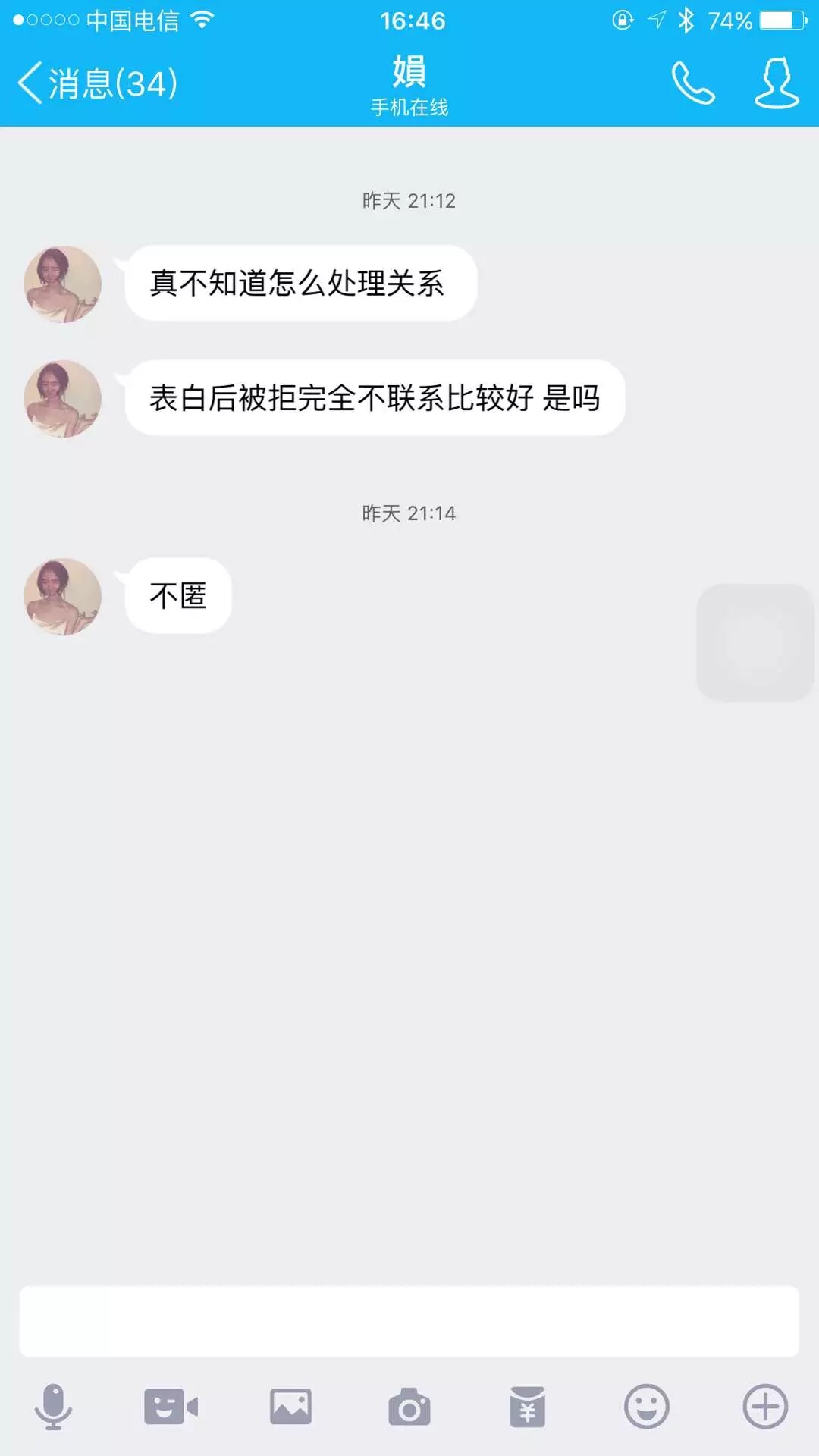Viewport: 819px width, 1456px height.
Task: Open the contact profile icon
Action: (777, 83)
